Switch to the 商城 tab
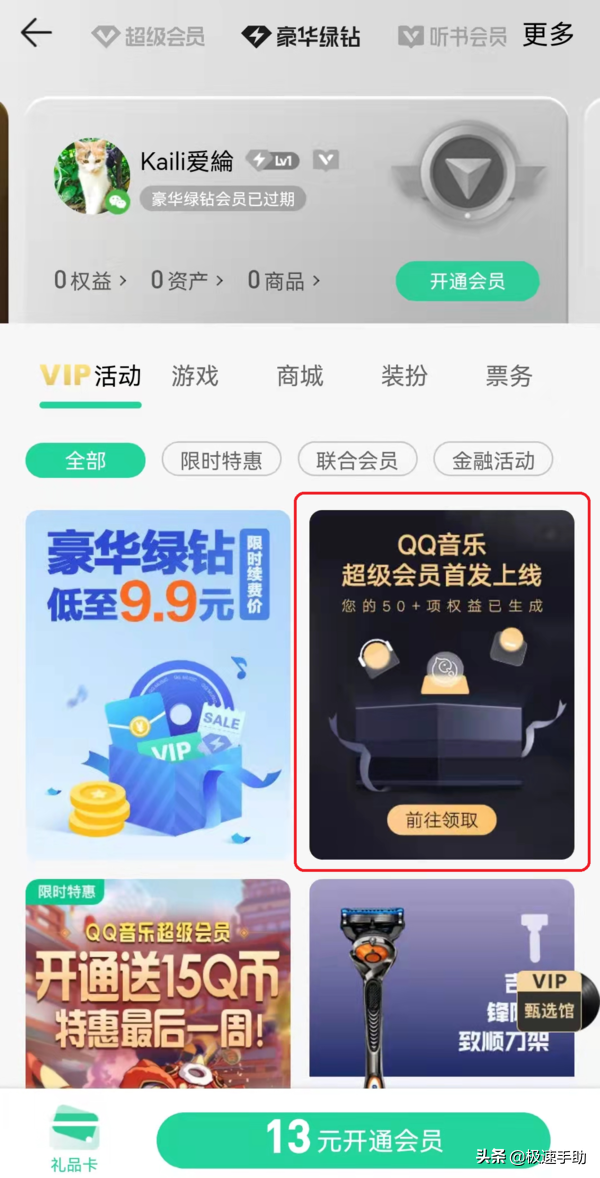The image size is (600, 1178). 300,376
